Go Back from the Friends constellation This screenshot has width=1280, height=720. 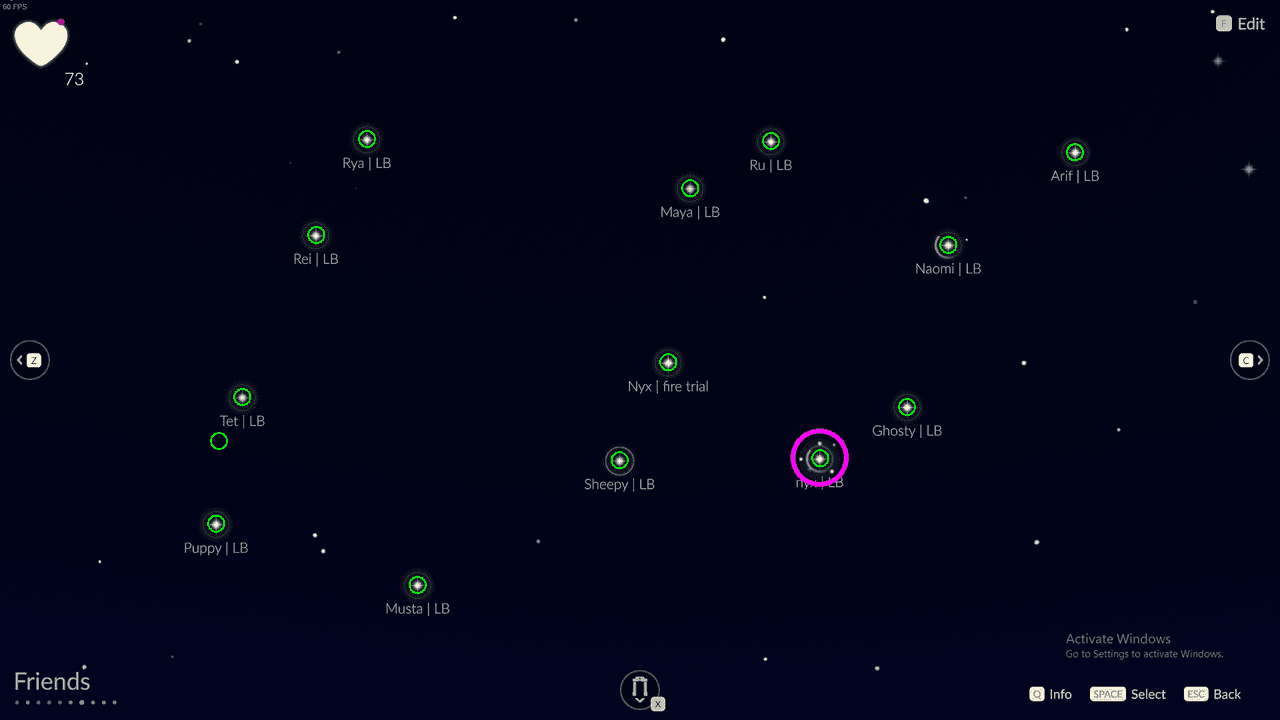[1213, 694]
